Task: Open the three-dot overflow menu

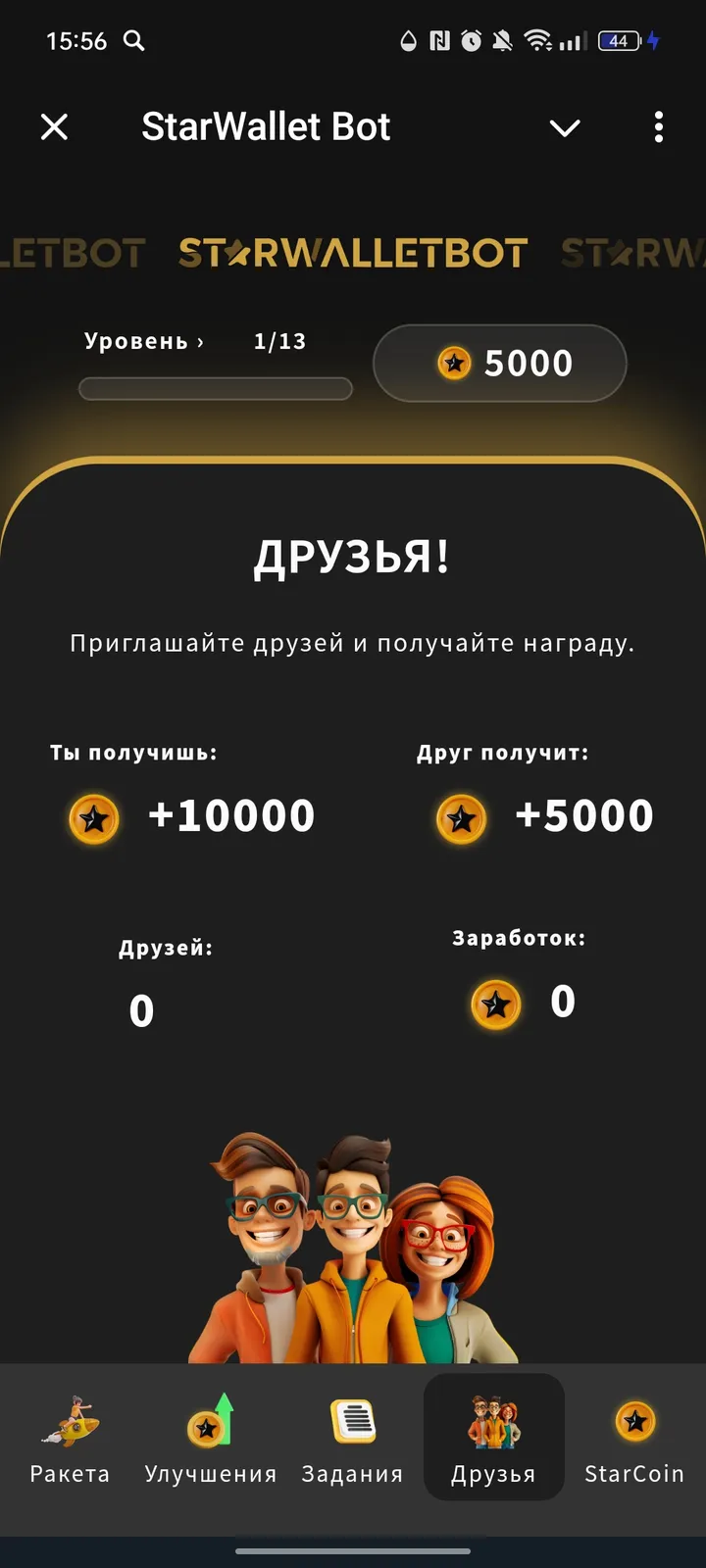Action: [658, 127]
